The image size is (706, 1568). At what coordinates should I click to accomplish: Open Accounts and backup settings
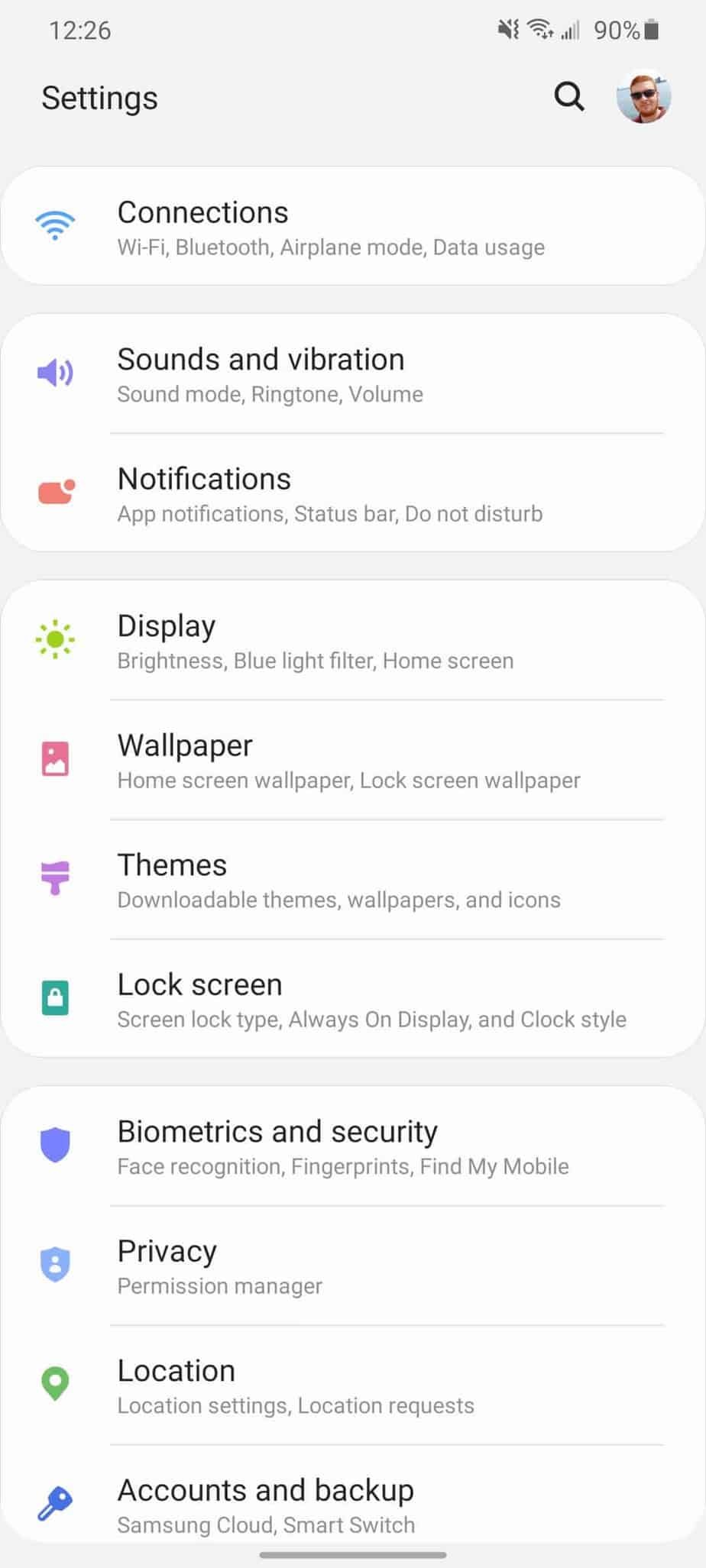(x=353, y=1503)
